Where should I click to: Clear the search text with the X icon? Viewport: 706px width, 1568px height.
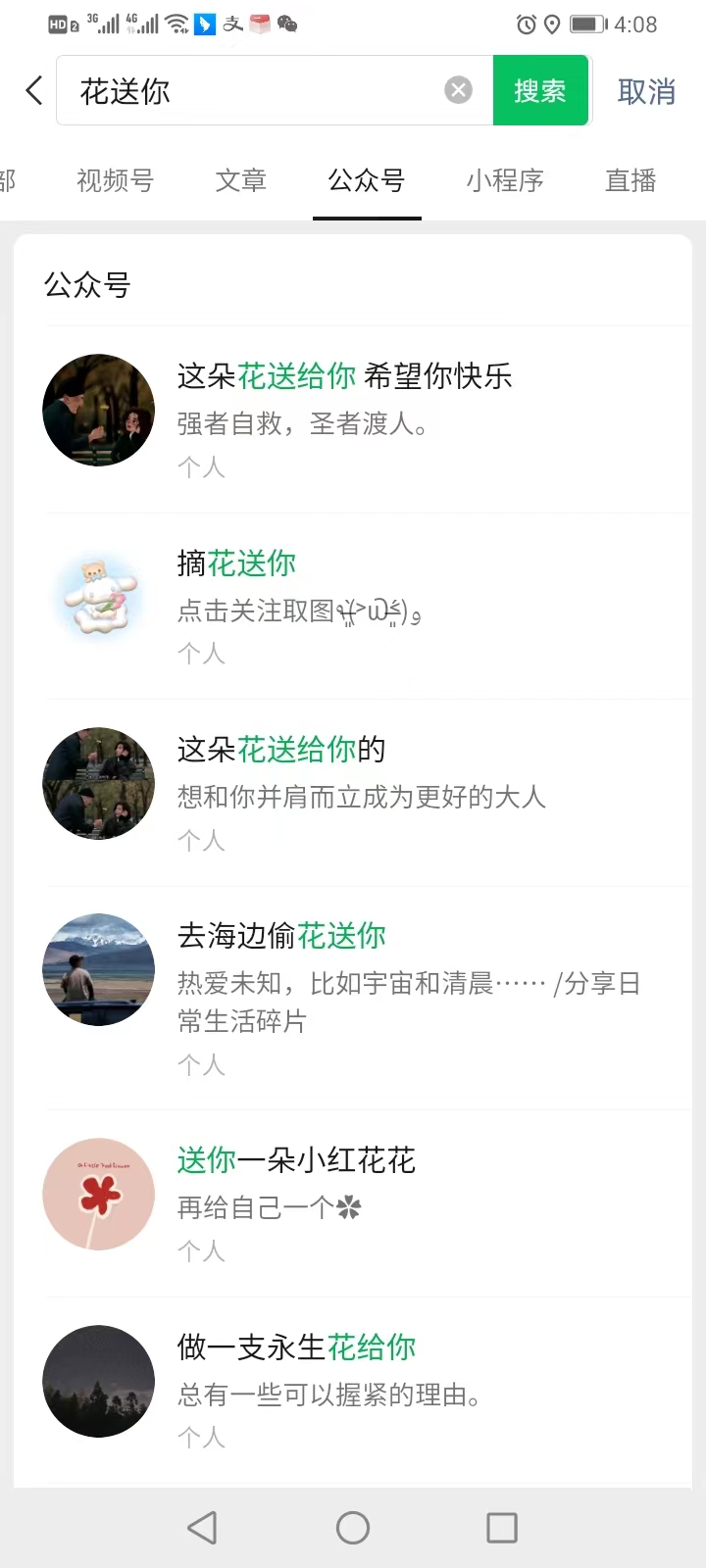point(458,91)
